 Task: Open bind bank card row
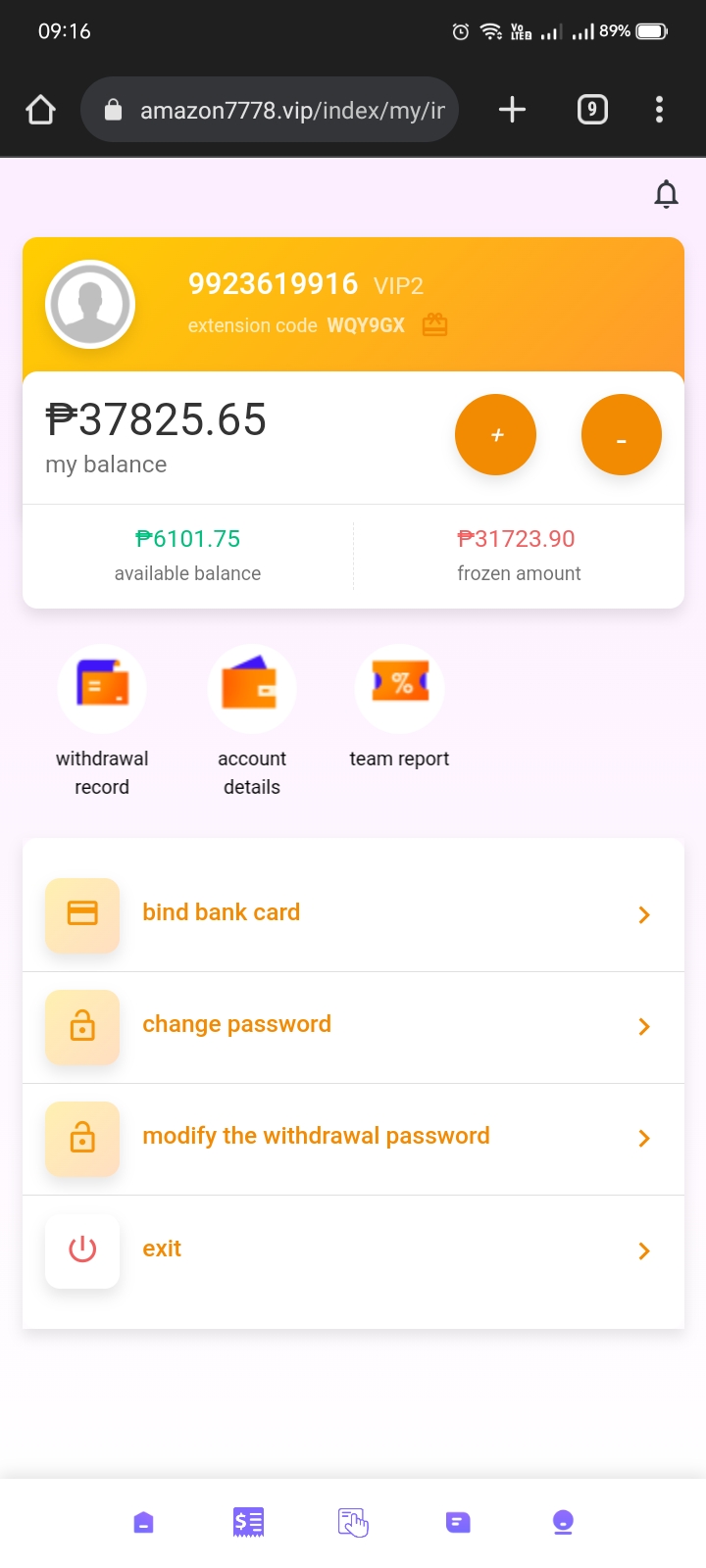pos(353,913)
